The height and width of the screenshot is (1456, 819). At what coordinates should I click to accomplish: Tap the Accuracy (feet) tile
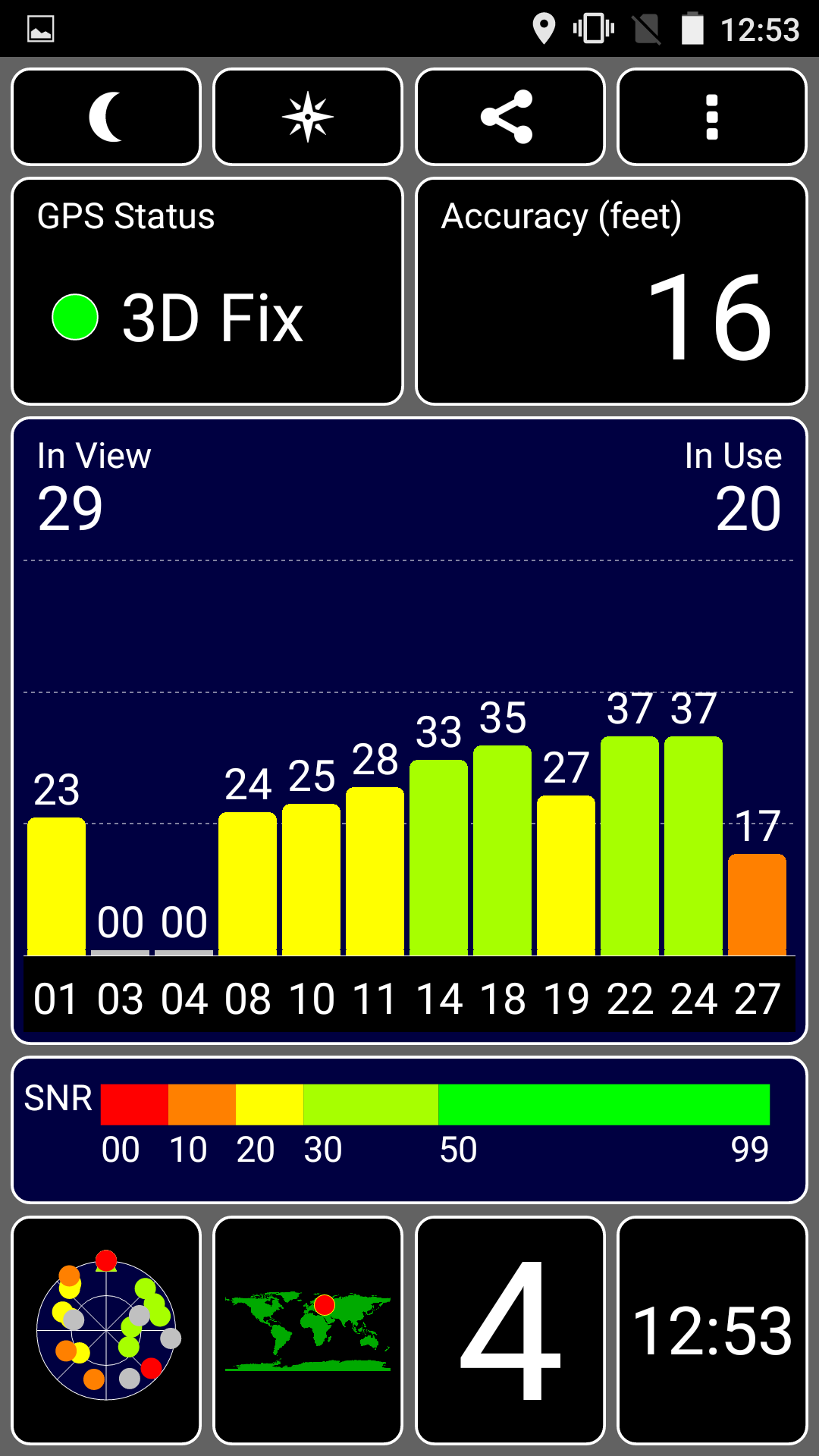point(611,291)
